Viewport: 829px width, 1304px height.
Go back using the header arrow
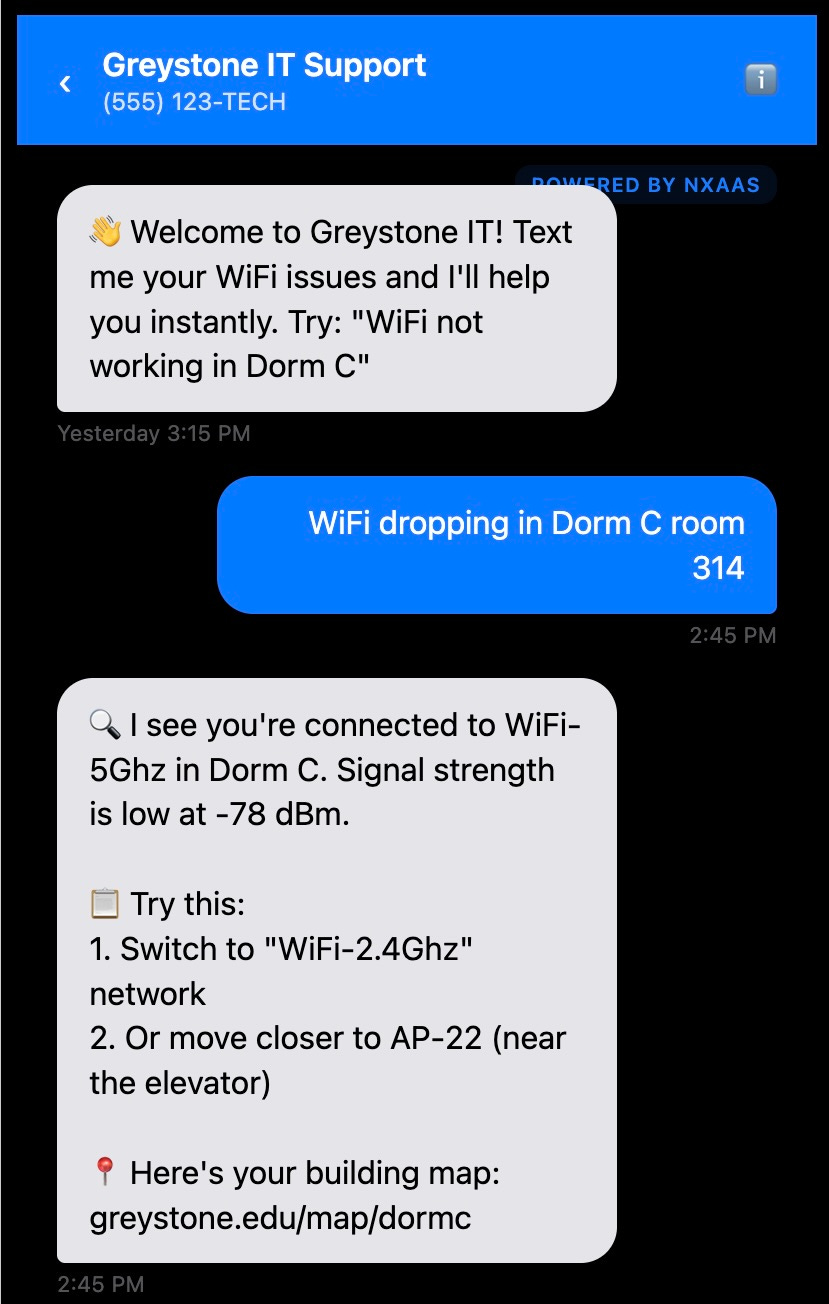pos(65,84)
